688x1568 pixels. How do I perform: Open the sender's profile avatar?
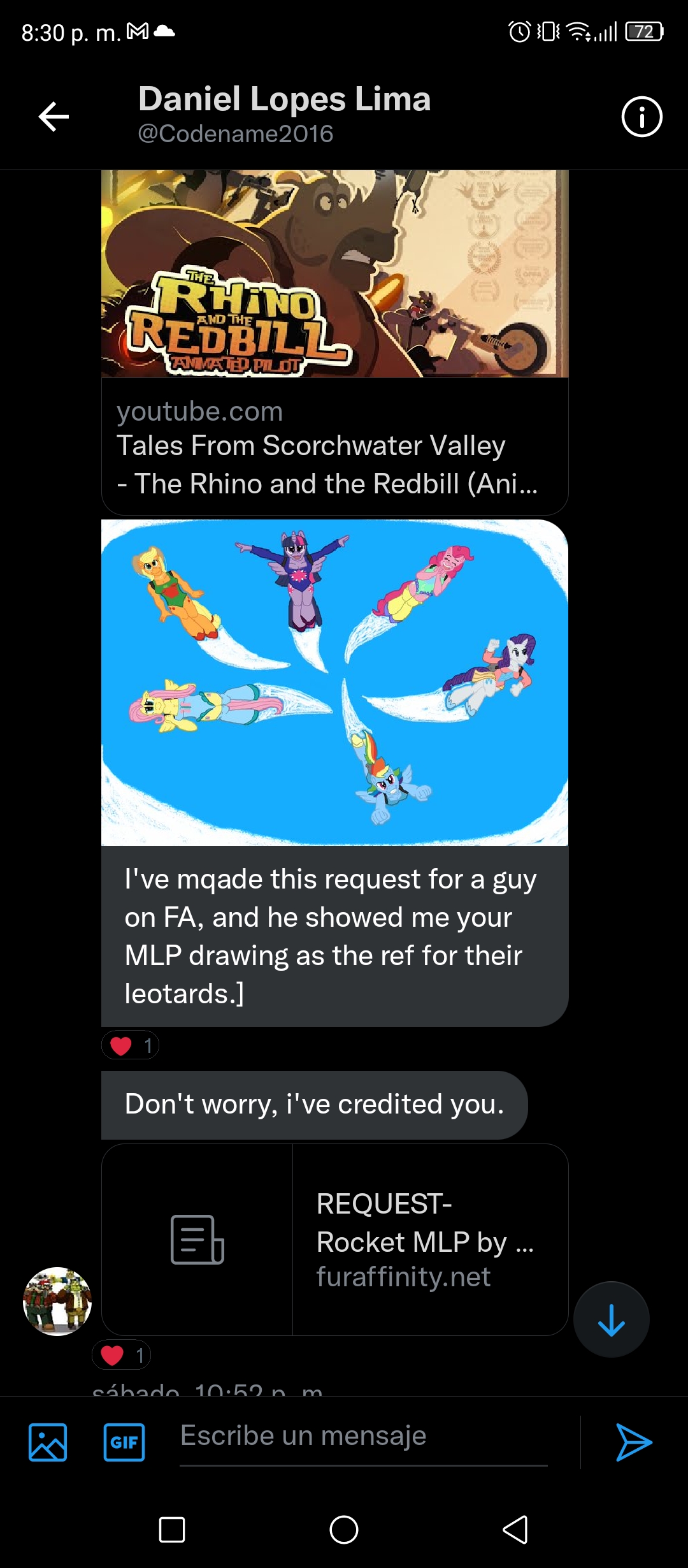(57, 1301)
